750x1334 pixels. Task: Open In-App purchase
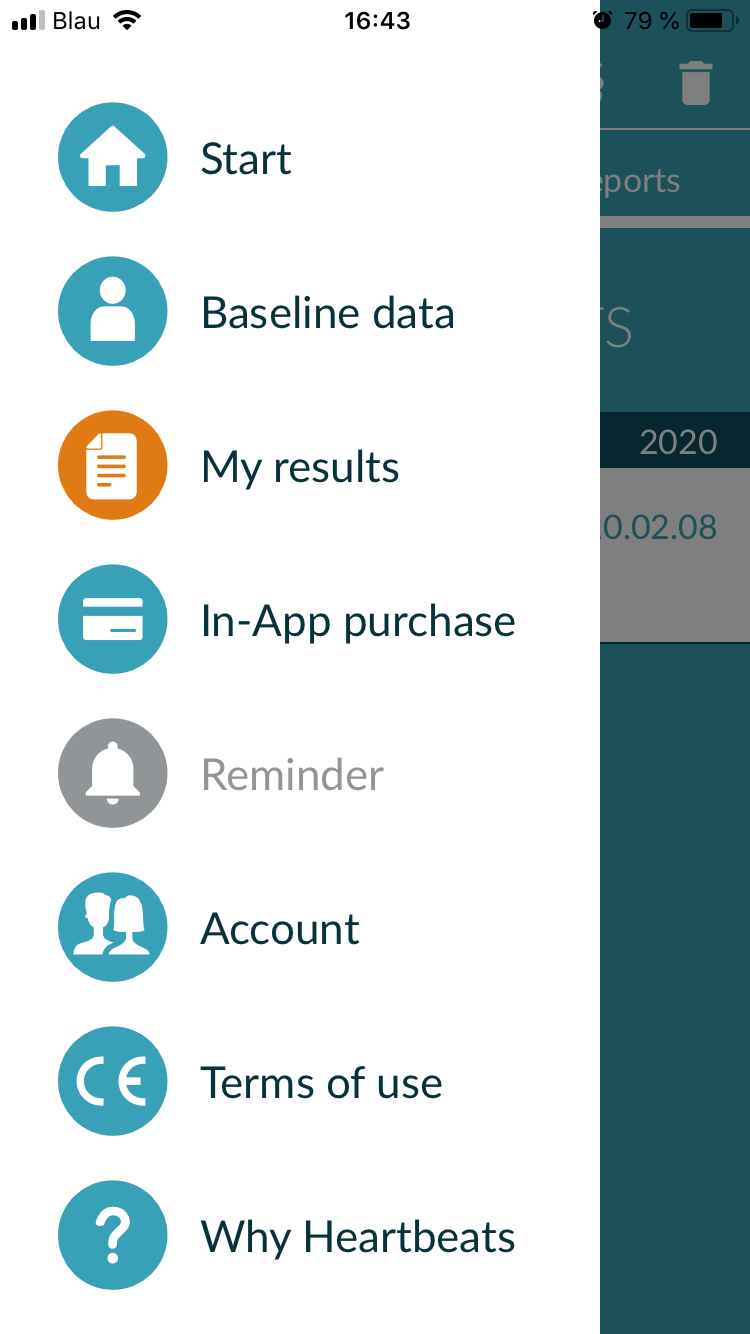pos(300,620)
